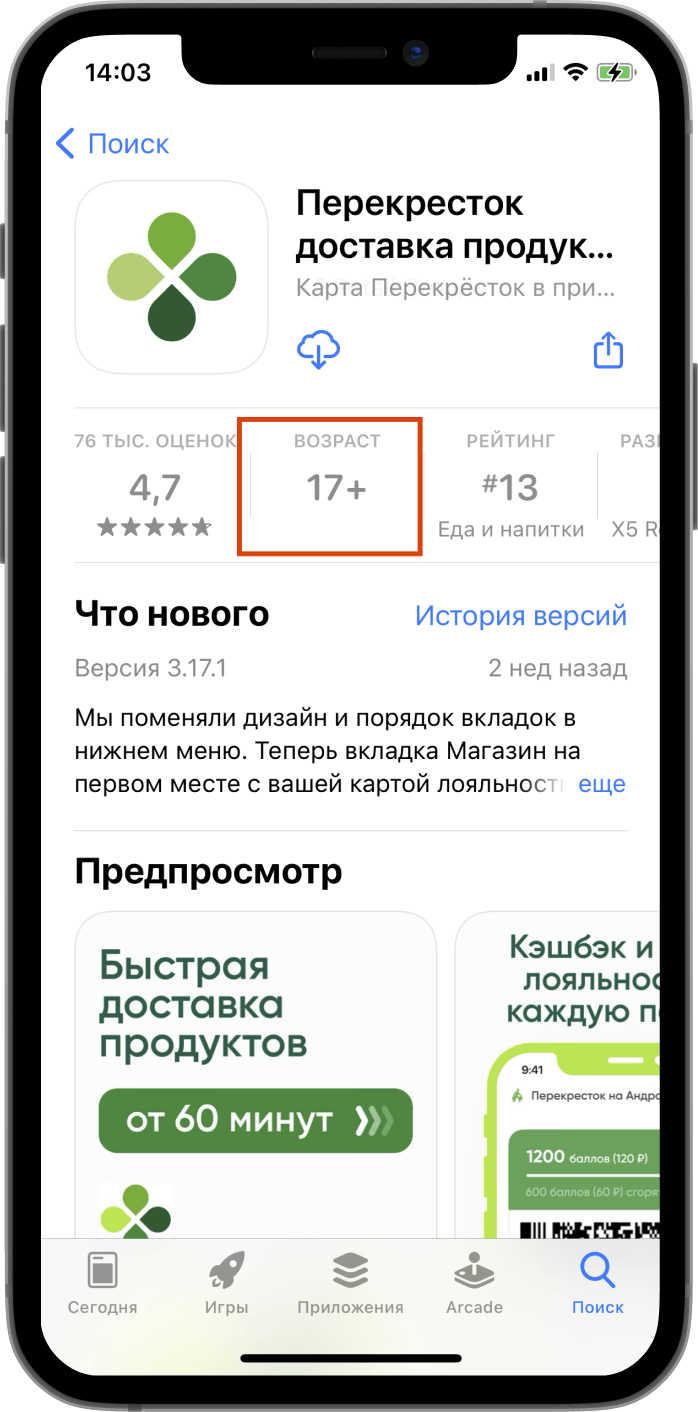The height and width of the screenshot is (1412, 698).
Task: Share the Перекресток app page
Action: (608, 350)
